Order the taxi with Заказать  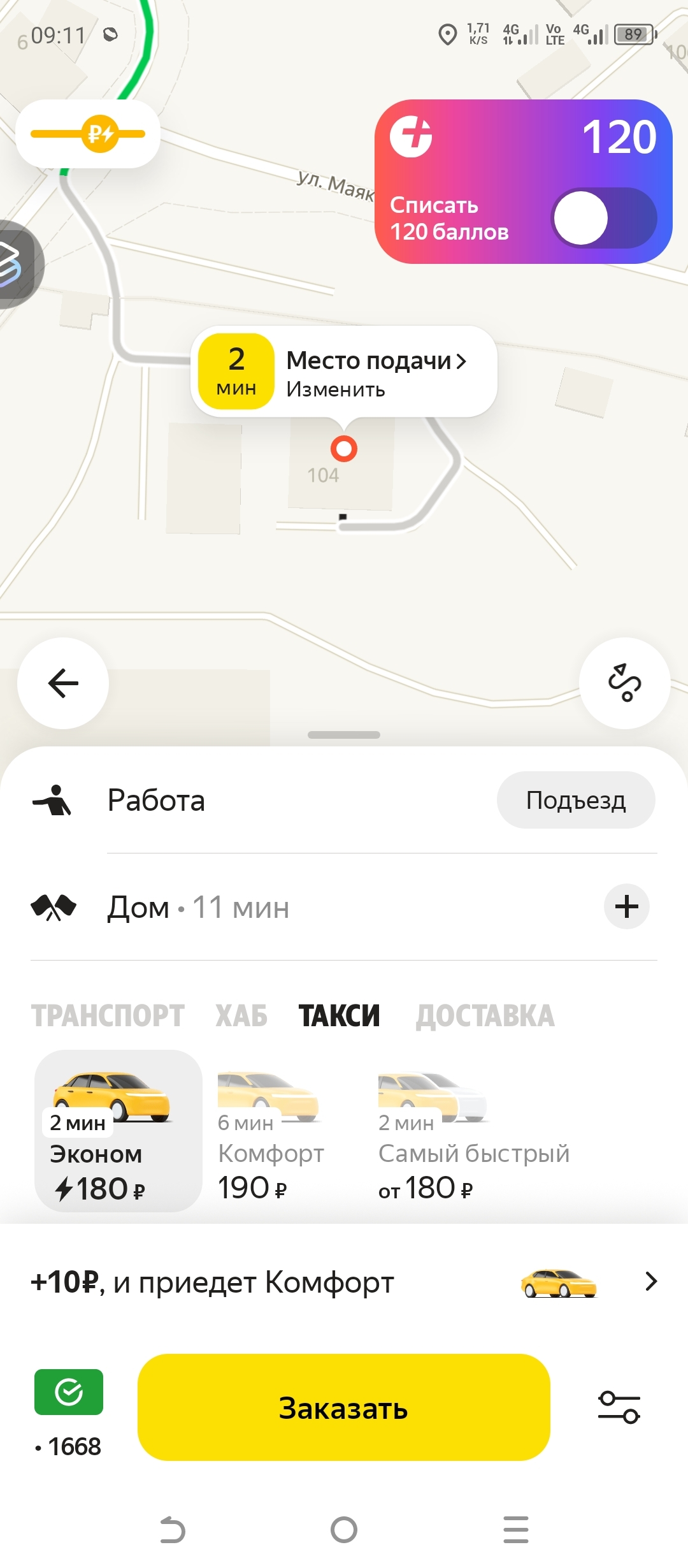(344, 1407)
